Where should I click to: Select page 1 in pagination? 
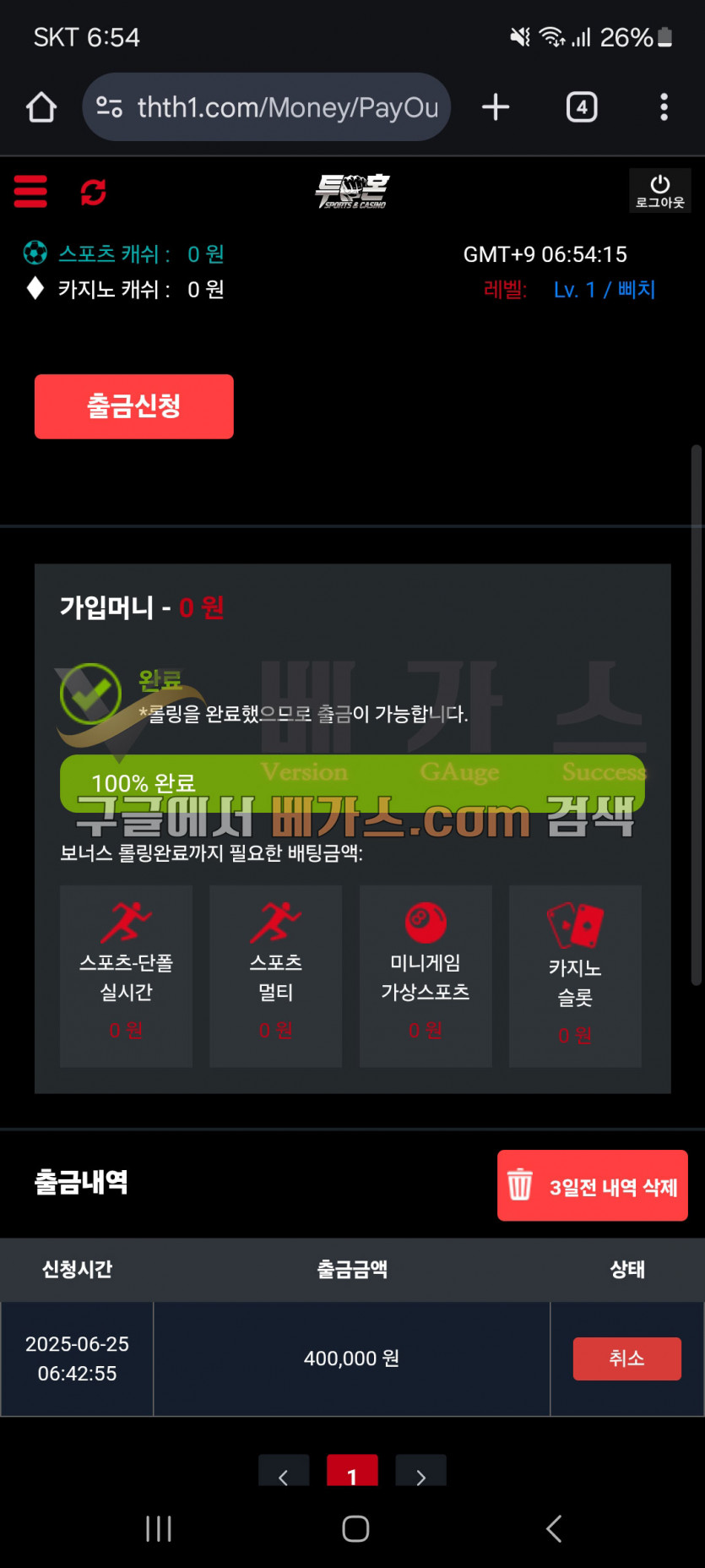[352, 1474]
